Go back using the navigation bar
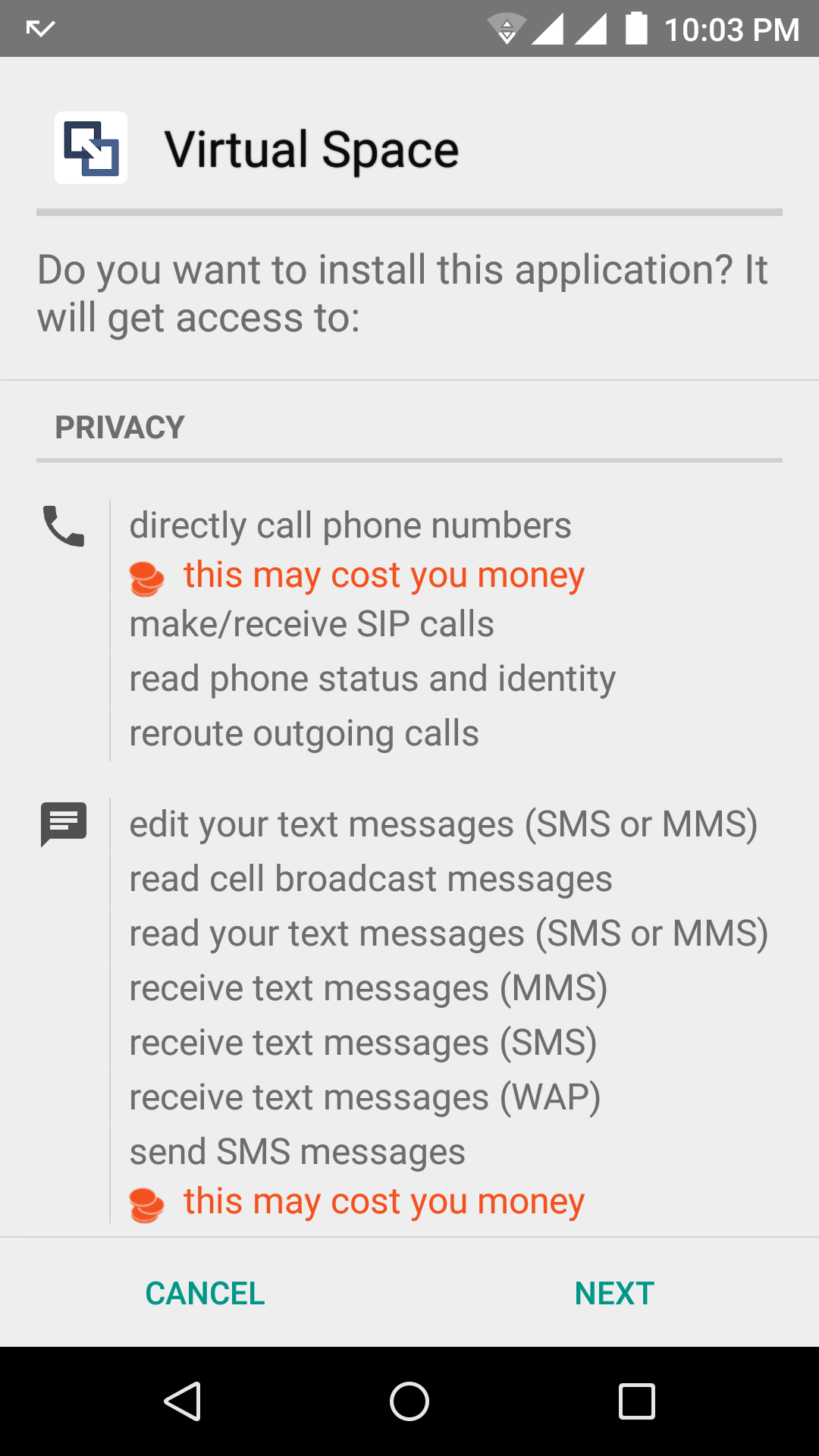 (183, 1401)
